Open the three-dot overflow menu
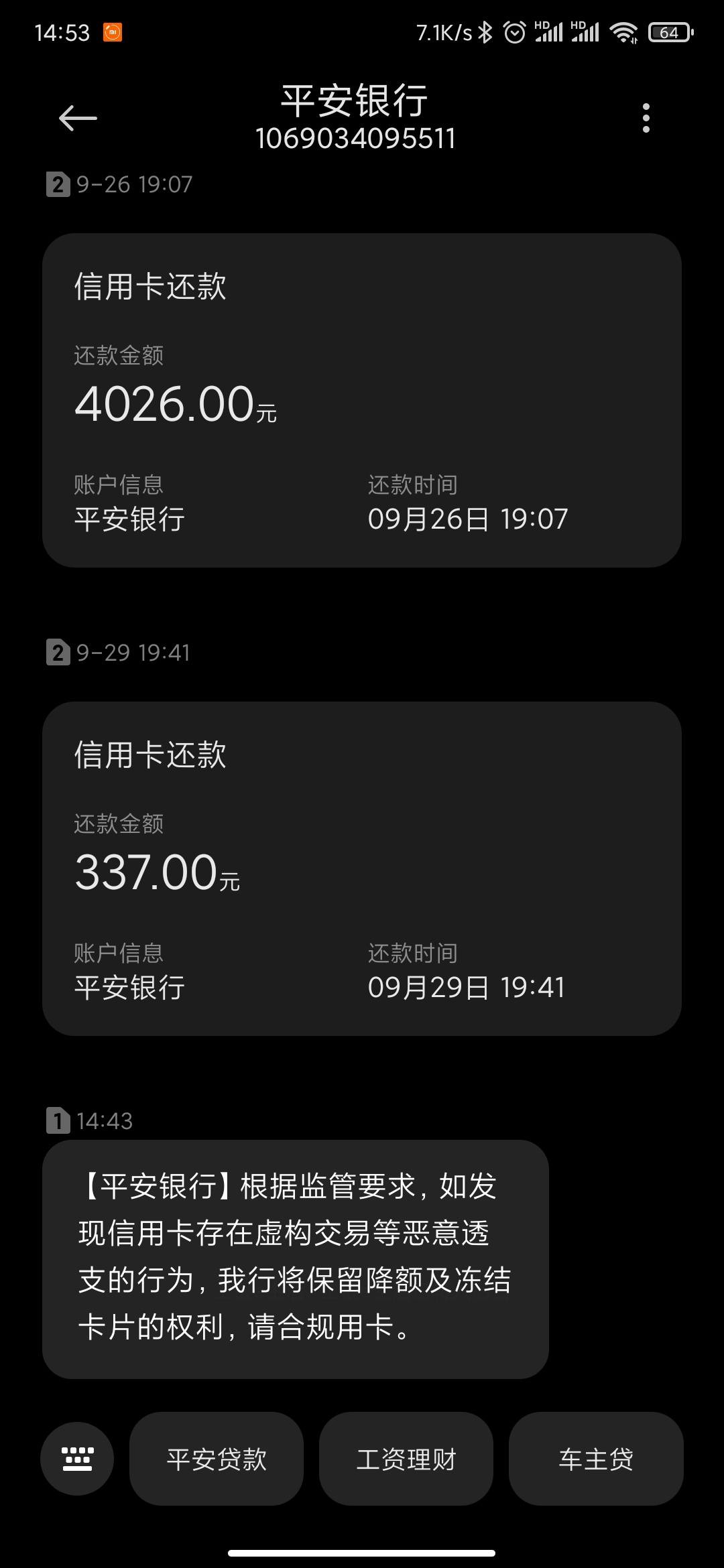This screenshot has height=1568, width=724. point(646,118)
